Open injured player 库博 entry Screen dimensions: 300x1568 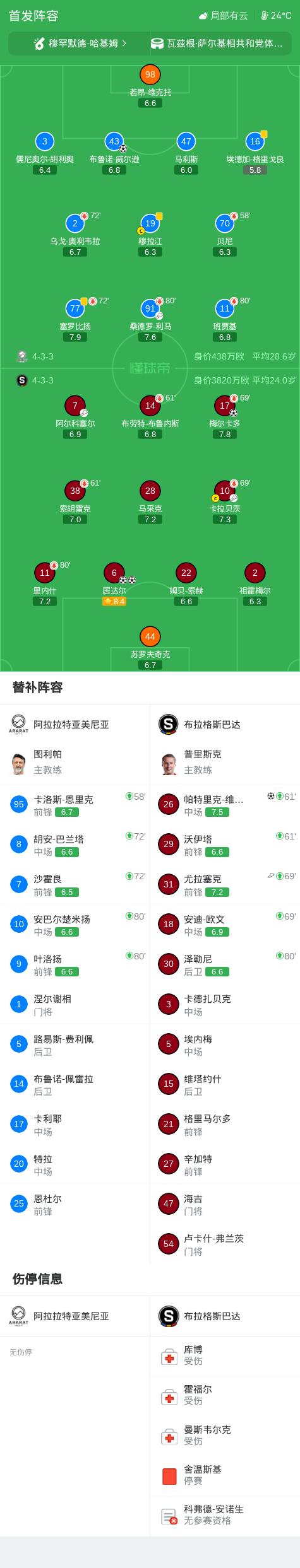pyautogui.click(x=225, y=1355)
